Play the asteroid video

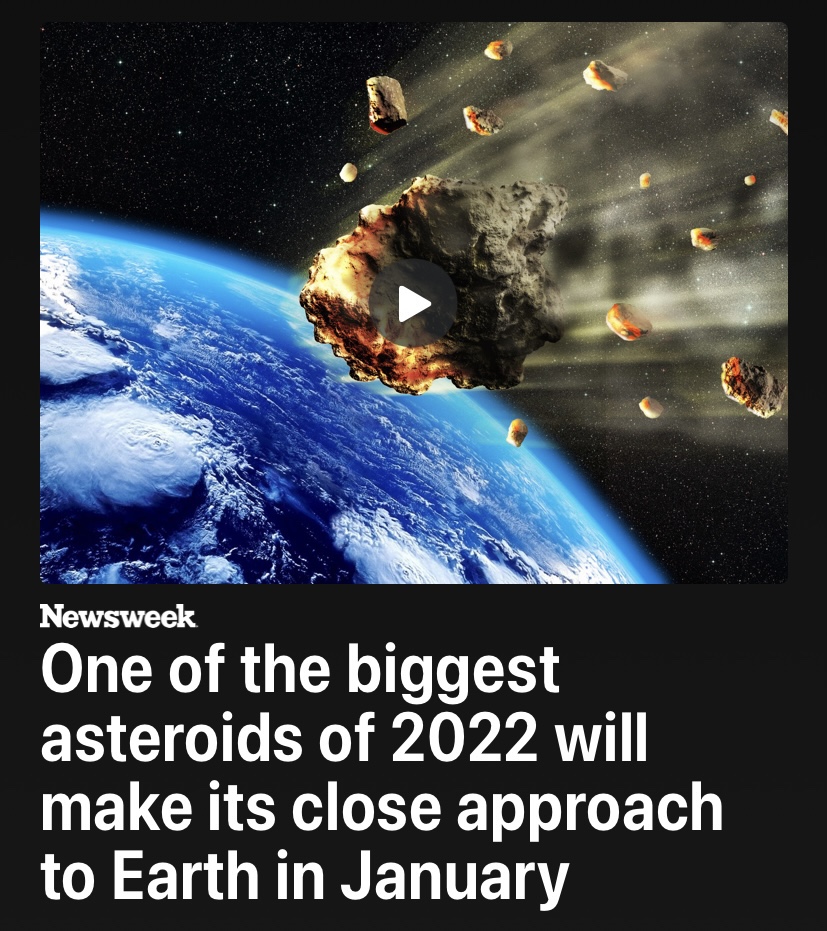(x=413, y=303)
